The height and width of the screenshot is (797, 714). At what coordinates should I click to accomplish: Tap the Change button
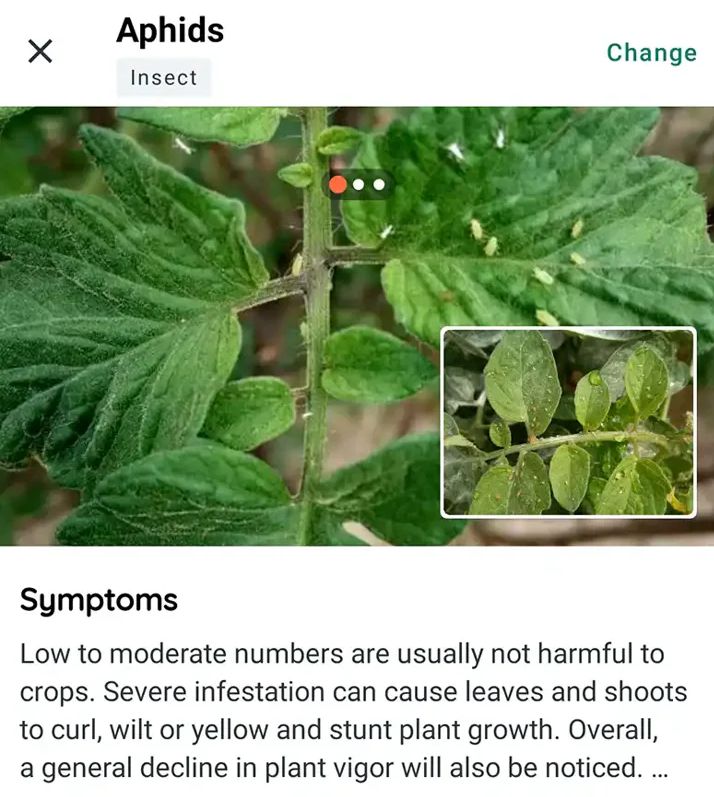pyautogui.click(x=651, y=53)
